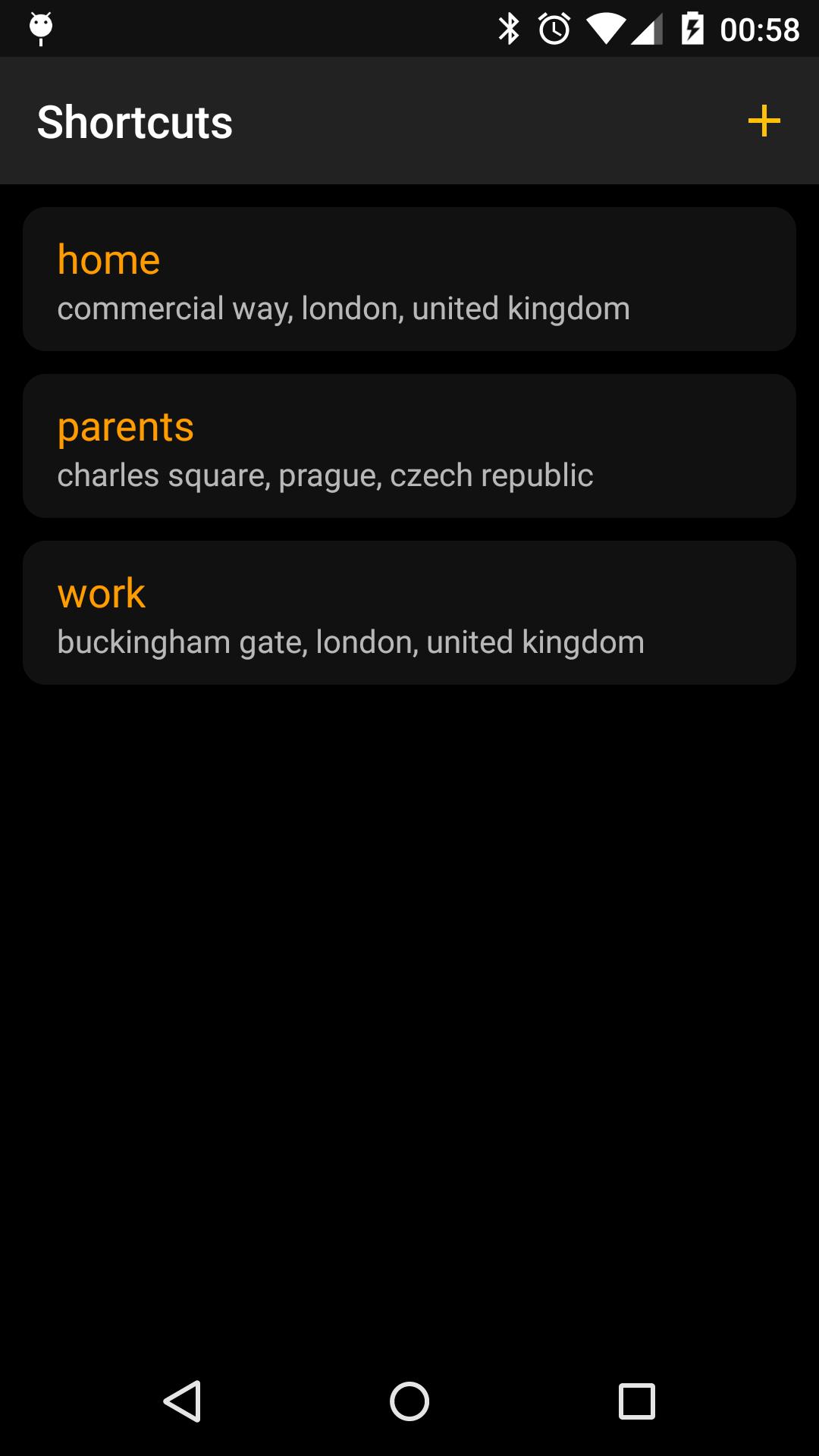This screenshot has width=819, height=1456.
Task: Tap the Shortcuts title in the app bar
Action: pos(134,121)
